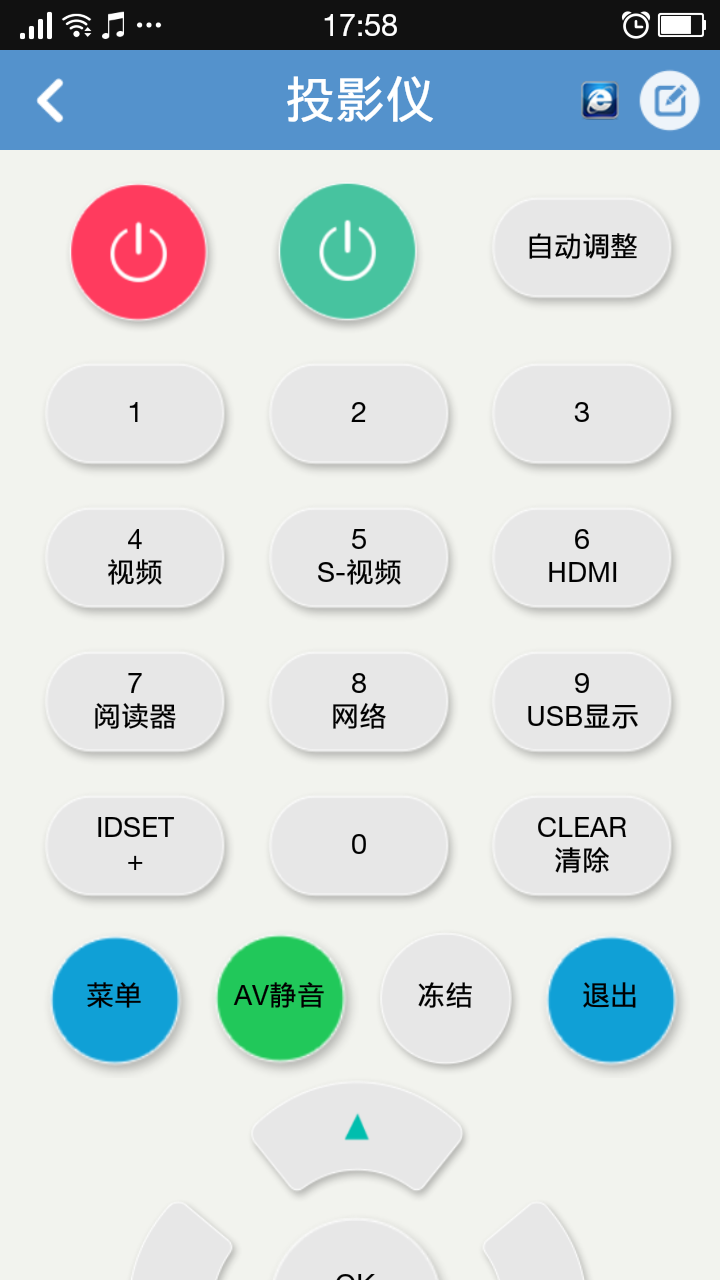Select 9 USB显示 source
720x1280 pixels.
(x=582, y=701)
